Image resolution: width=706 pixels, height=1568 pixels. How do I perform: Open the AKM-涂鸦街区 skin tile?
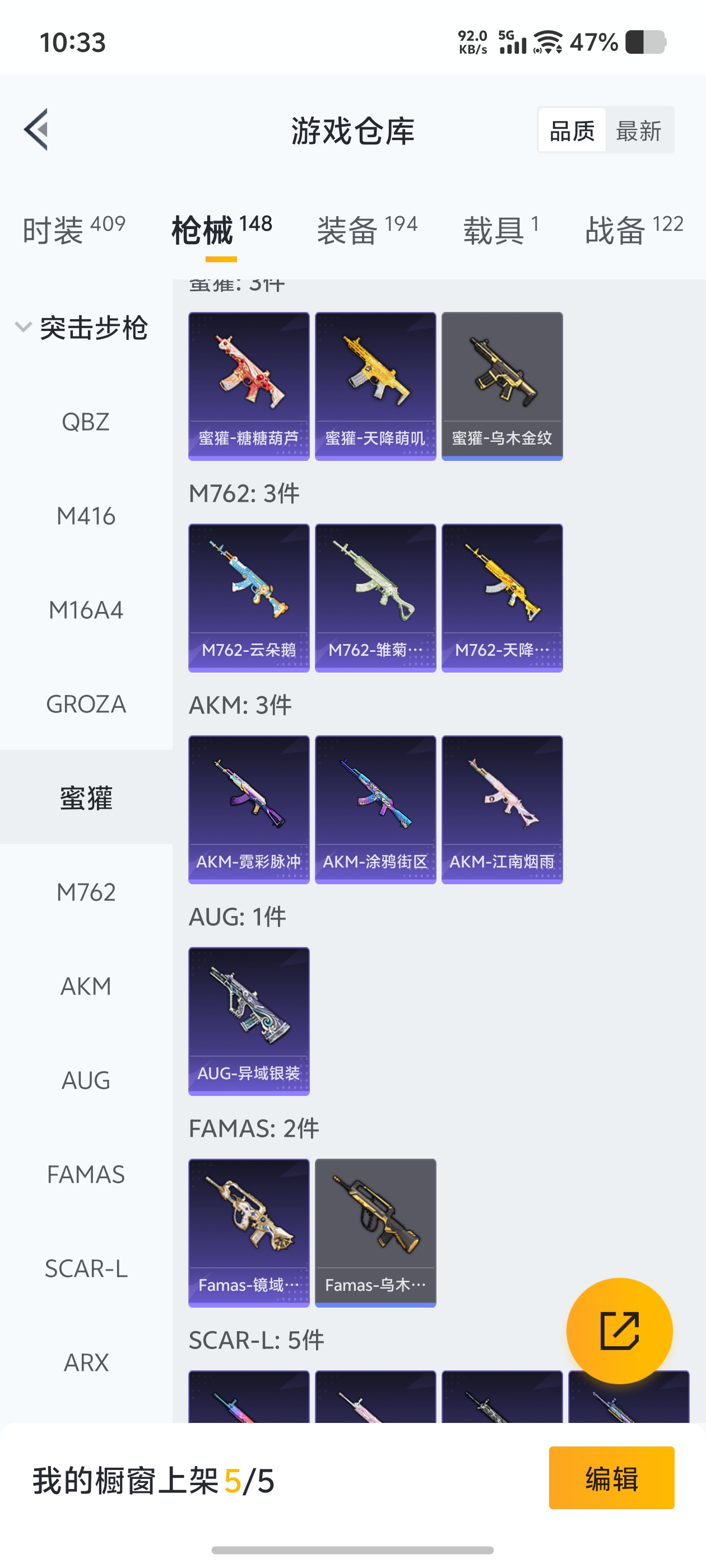click(x=375, y=810)
